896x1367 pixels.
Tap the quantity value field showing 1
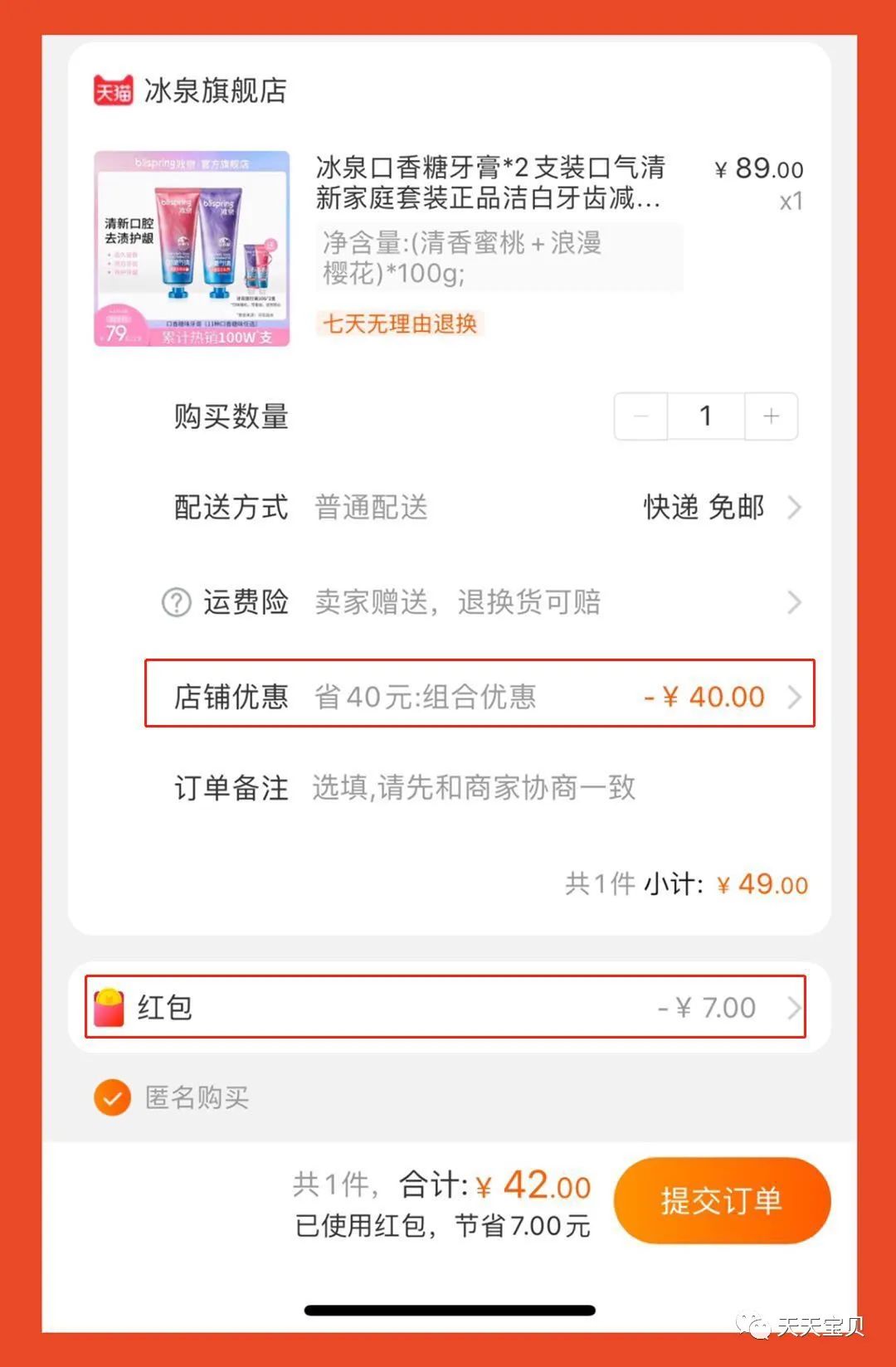point(705,416)
